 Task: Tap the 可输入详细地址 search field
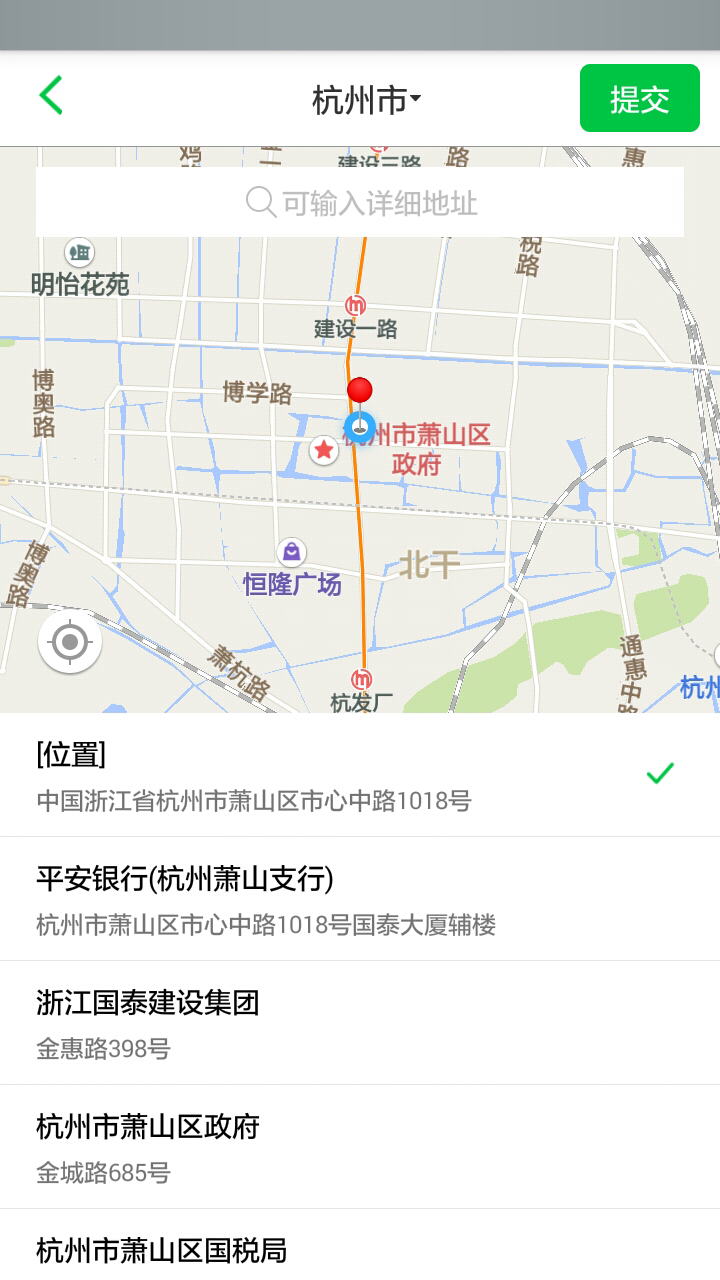click(360, 202)
